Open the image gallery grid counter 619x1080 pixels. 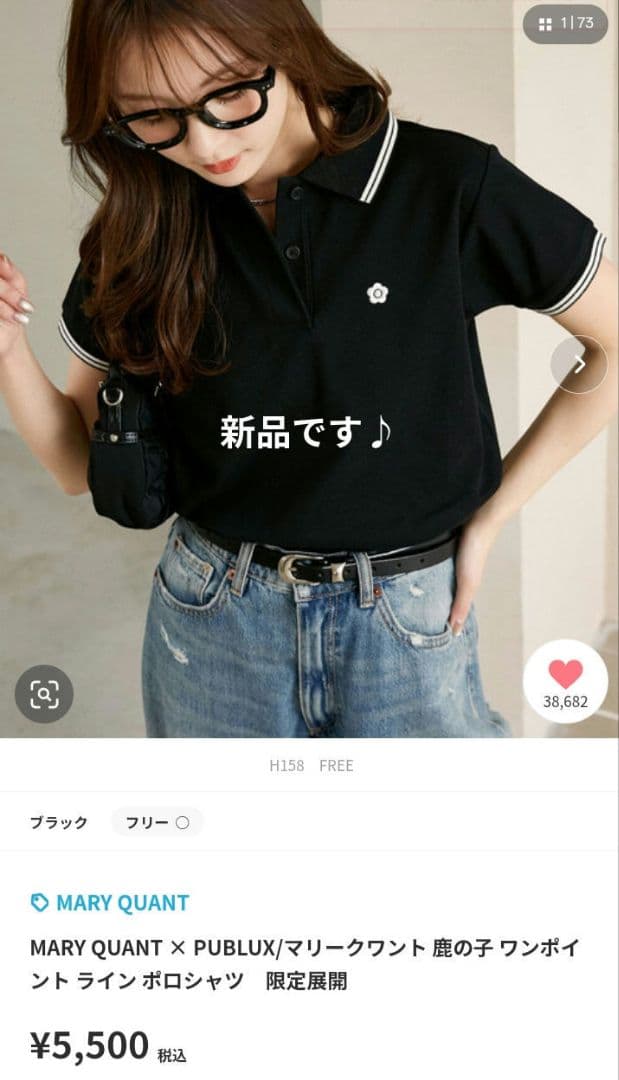(565, 24)
